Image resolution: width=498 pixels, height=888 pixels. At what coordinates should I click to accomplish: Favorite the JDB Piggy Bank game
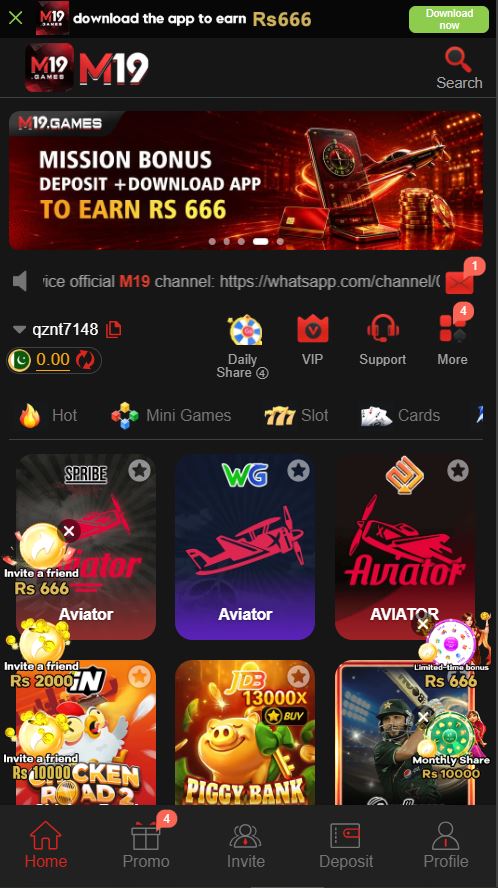[x=299, y=676]
